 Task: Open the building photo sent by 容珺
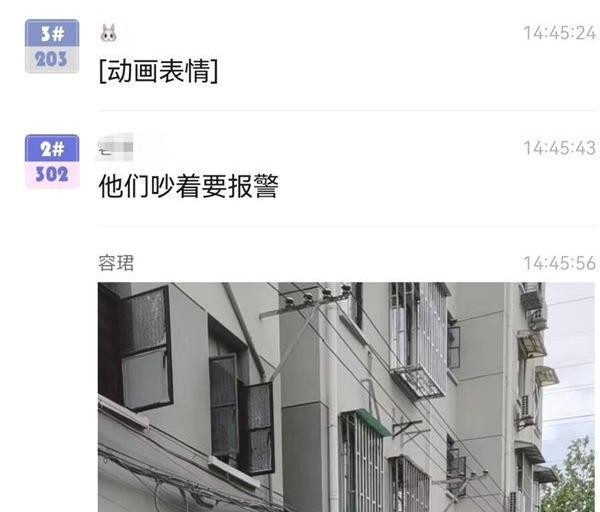pos(345,396)
